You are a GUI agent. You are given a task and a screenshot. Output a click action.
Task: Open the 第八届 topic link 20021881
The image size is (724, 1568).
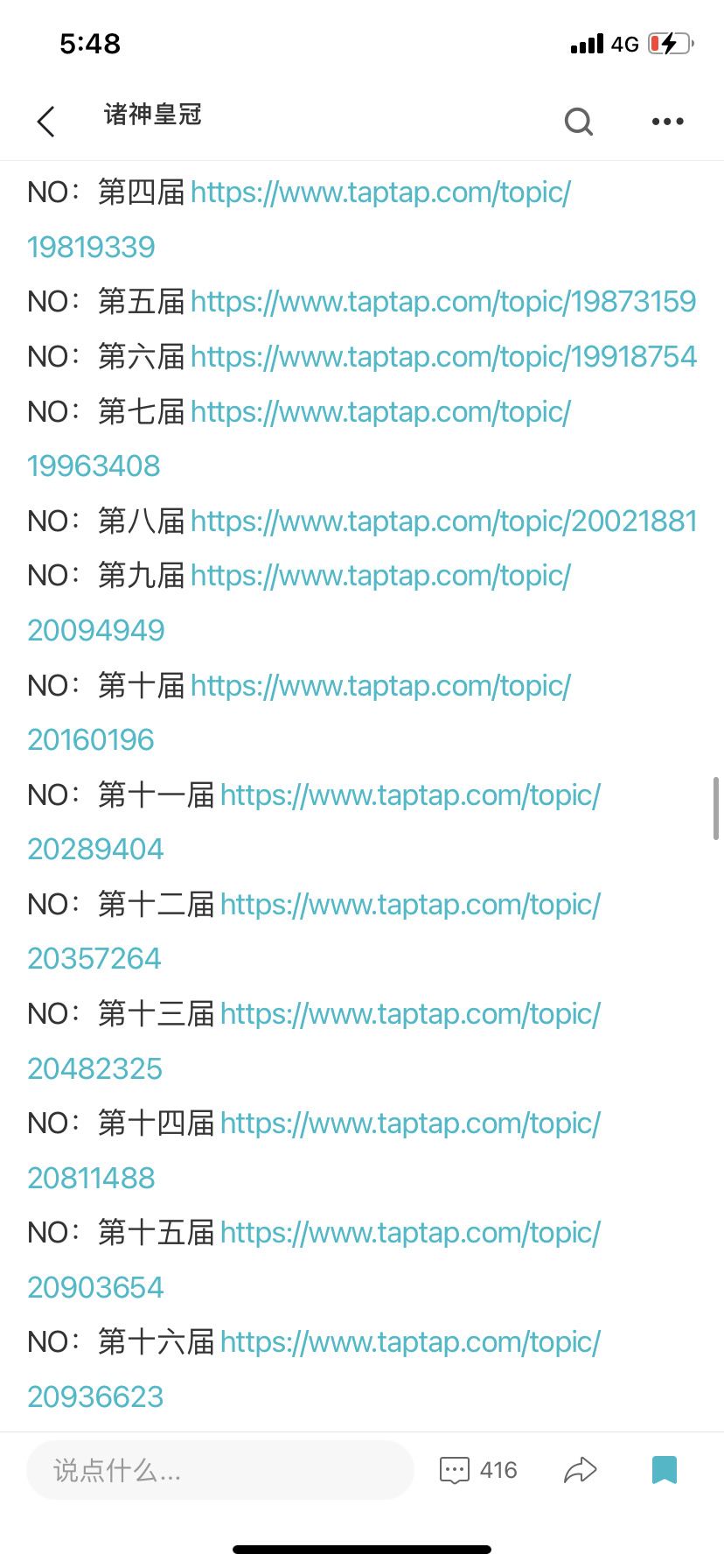coord(444,520)
